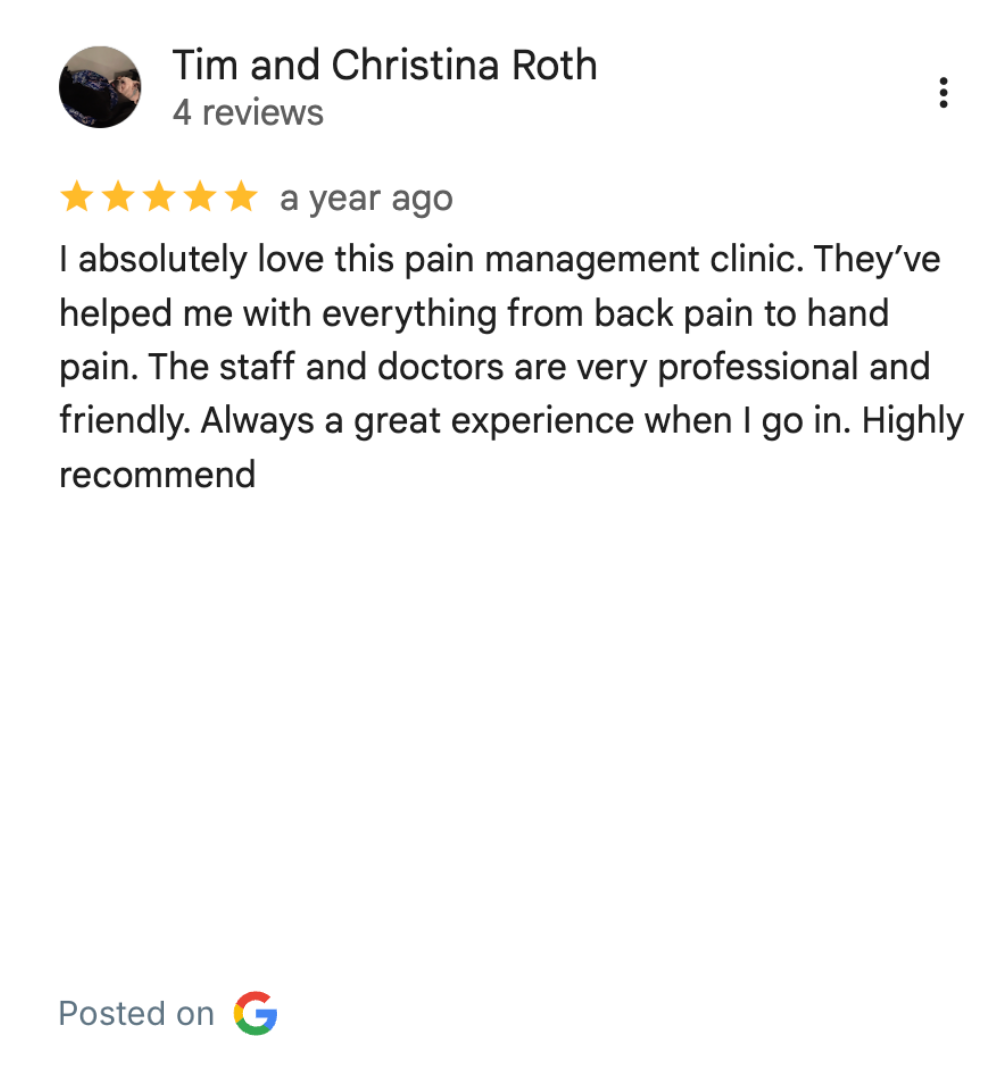Tap the reviewer's profile photo
This screenshot has width=1000, height=1080.
[100, 87]
